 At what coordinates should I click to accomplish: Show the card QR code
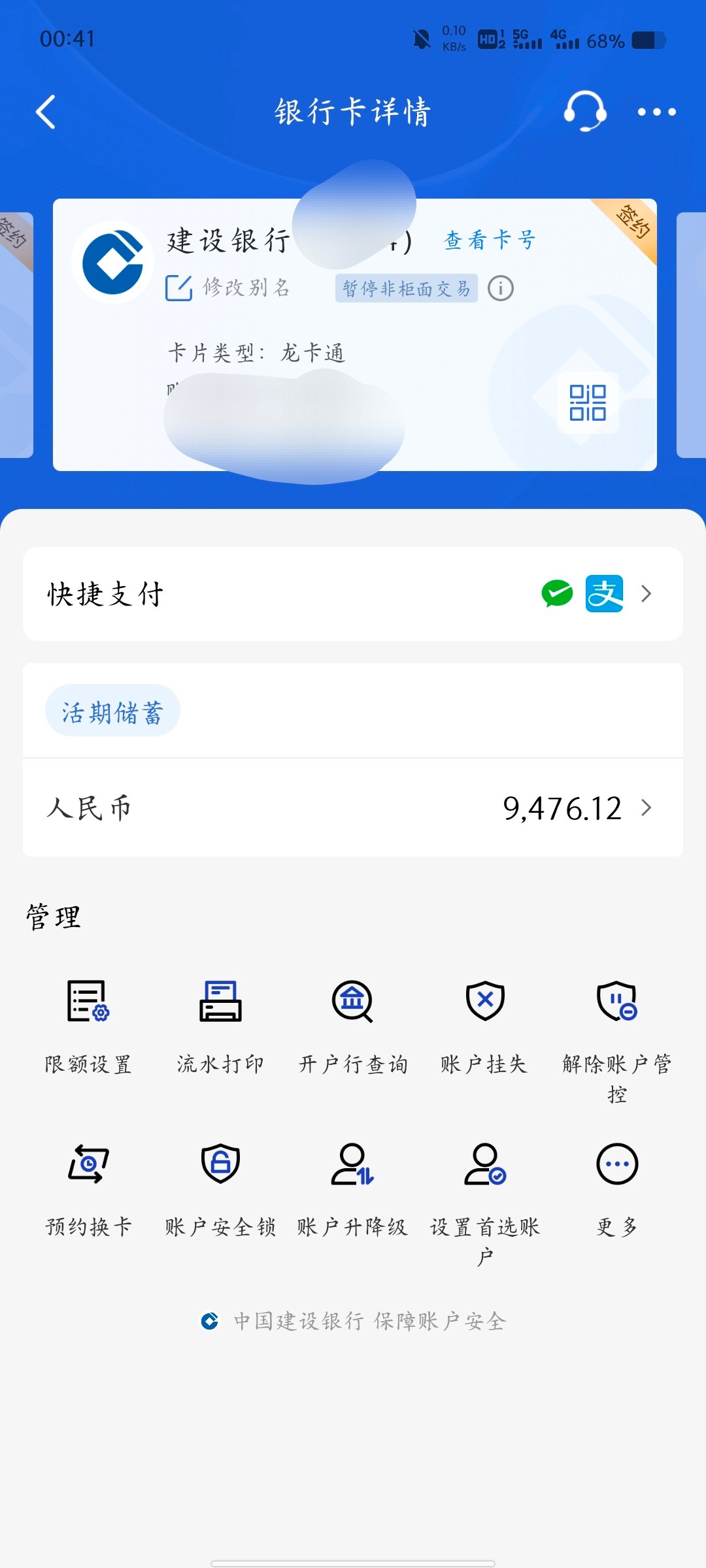588,402
